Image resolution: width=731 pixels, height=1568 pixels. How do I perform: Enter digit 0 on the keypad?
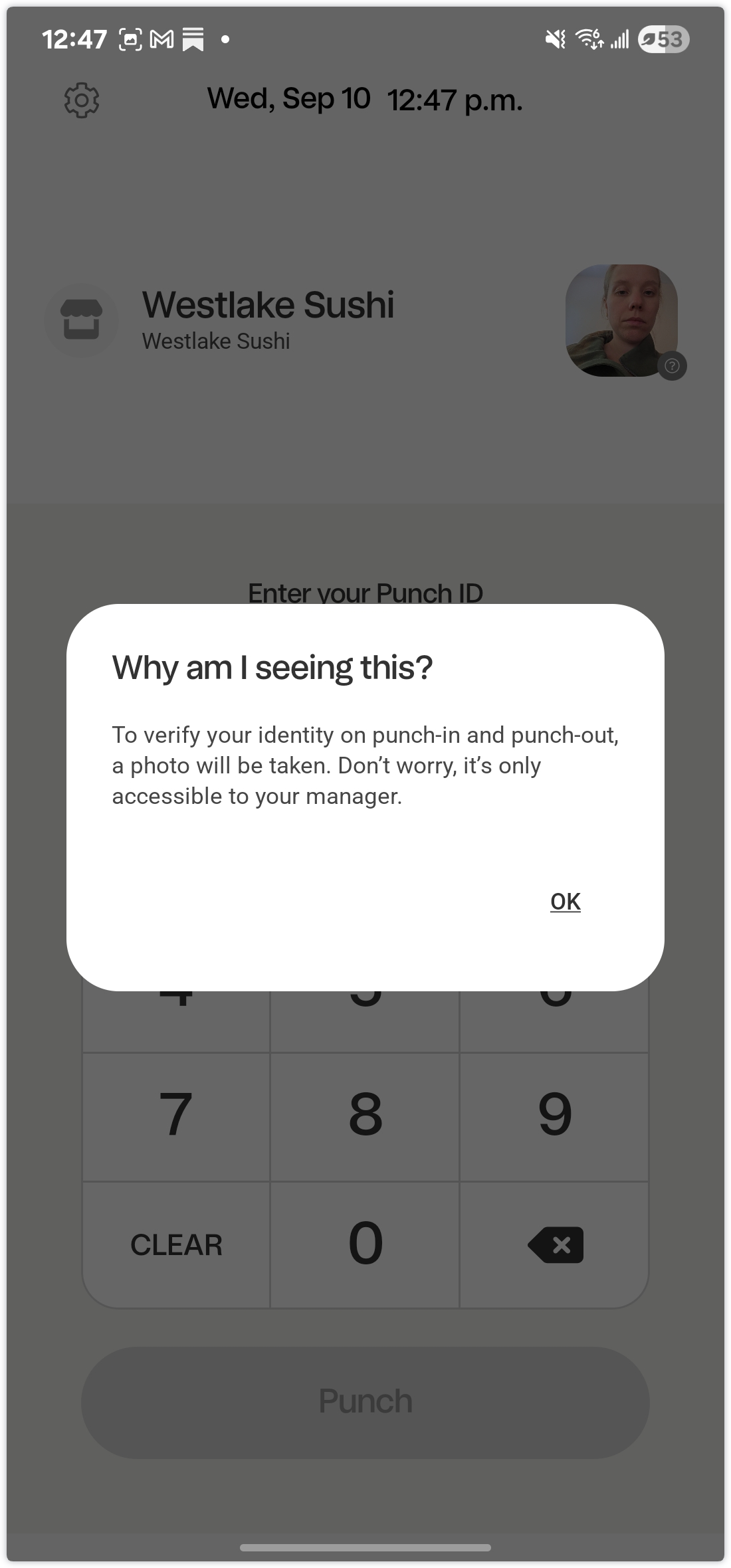pos(365,1244)
